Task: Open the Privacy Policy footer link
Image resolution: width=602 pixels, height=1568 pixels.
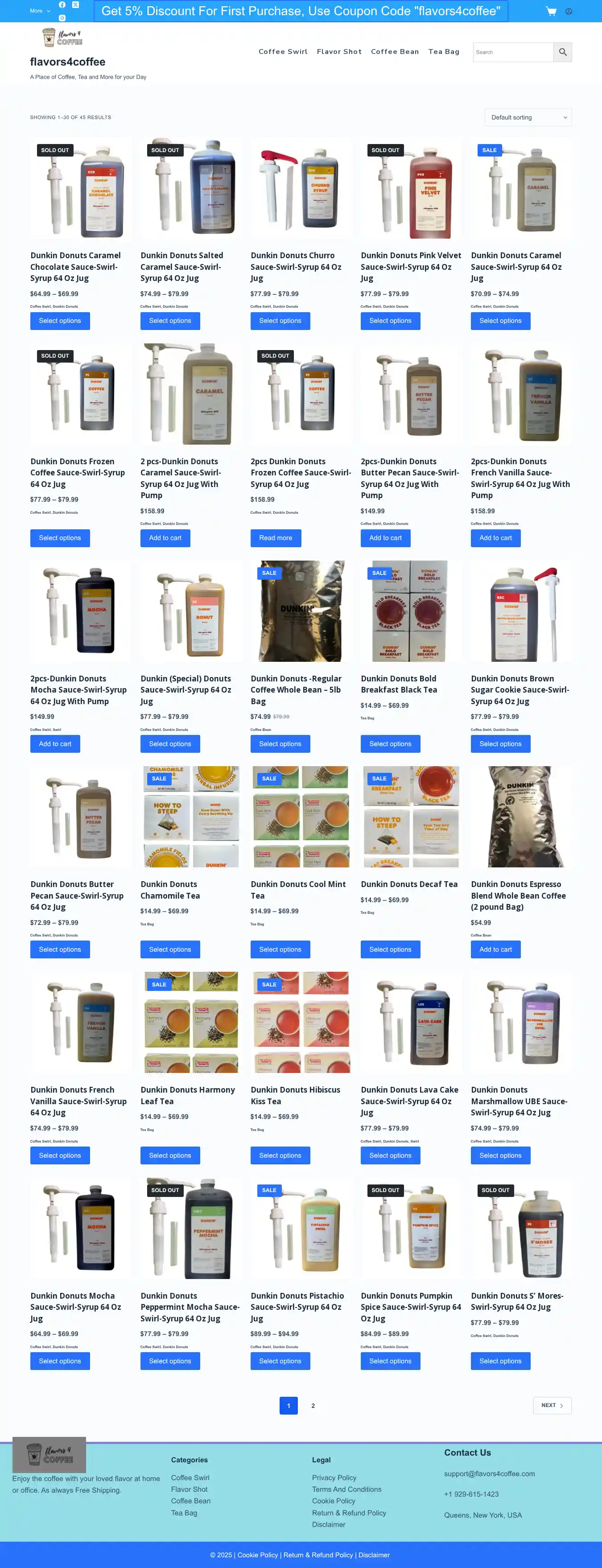Action: [x=334, y=1477]
